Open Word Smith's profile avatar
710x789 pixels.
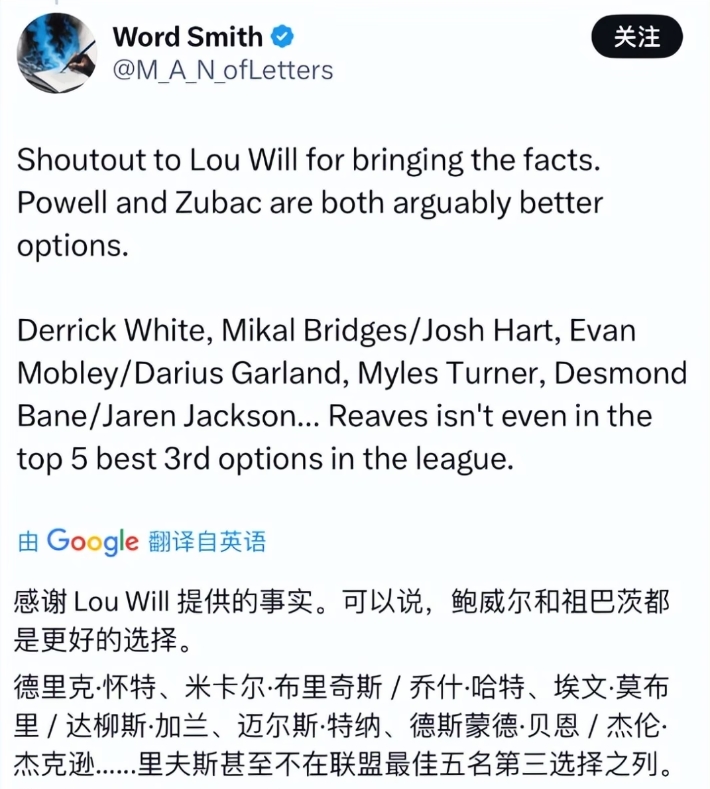tap(55, 50)
